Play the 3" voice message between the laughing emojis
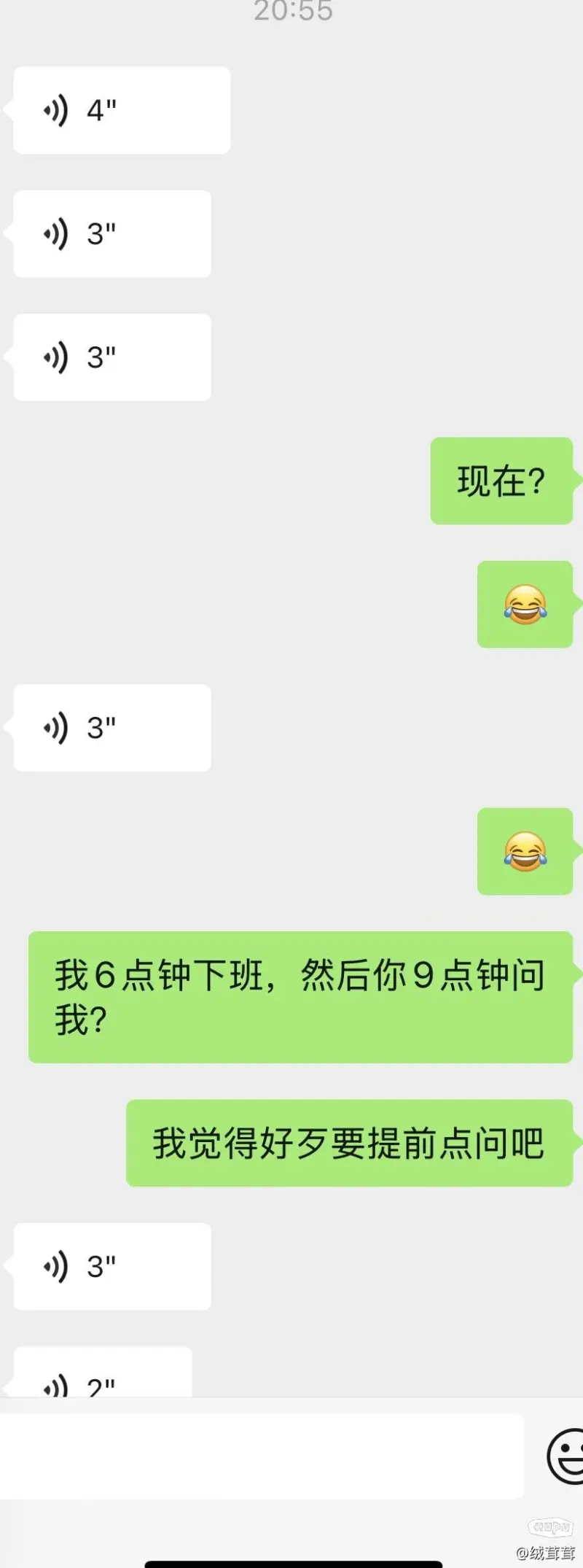 pos(112,728)
